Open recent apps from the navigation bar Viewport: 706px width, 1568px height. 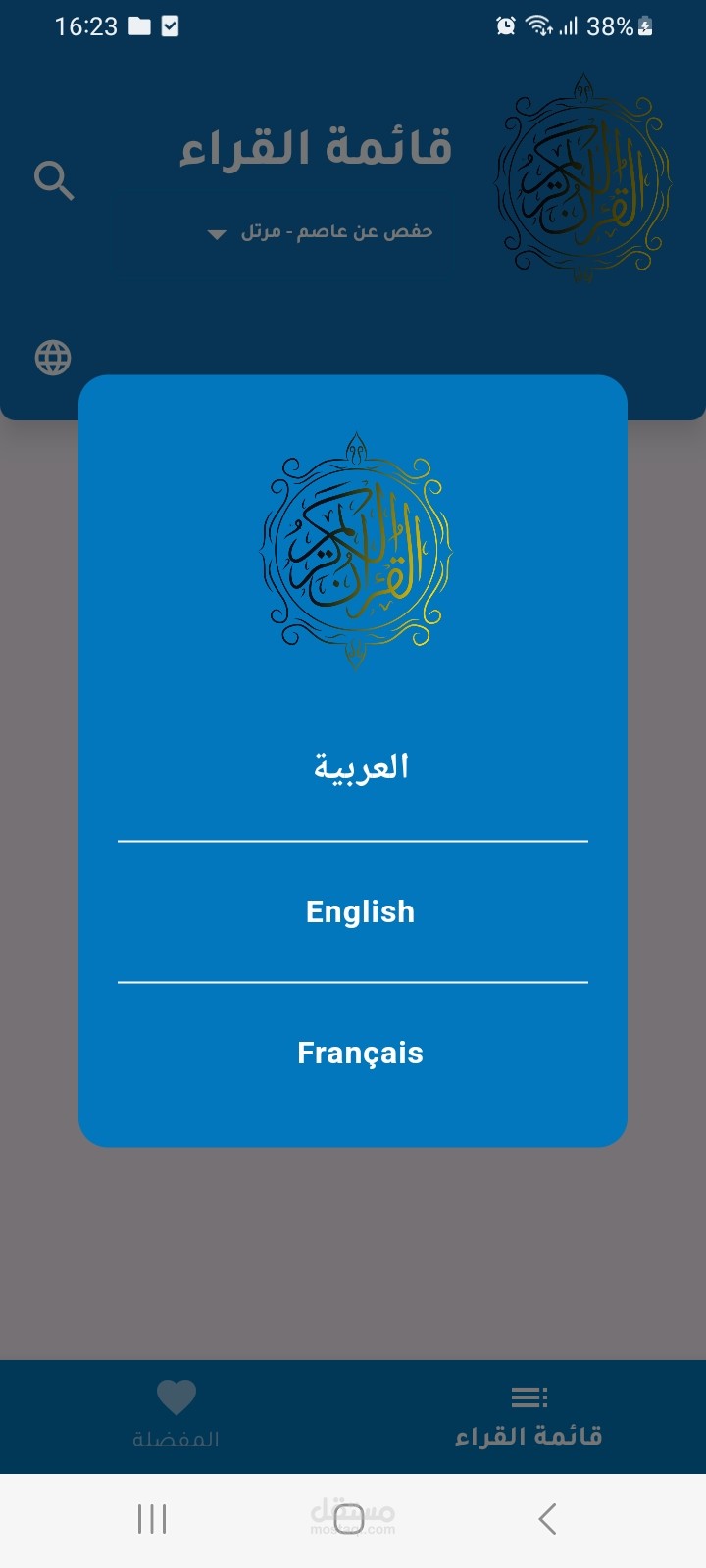tap(152, 1519)
